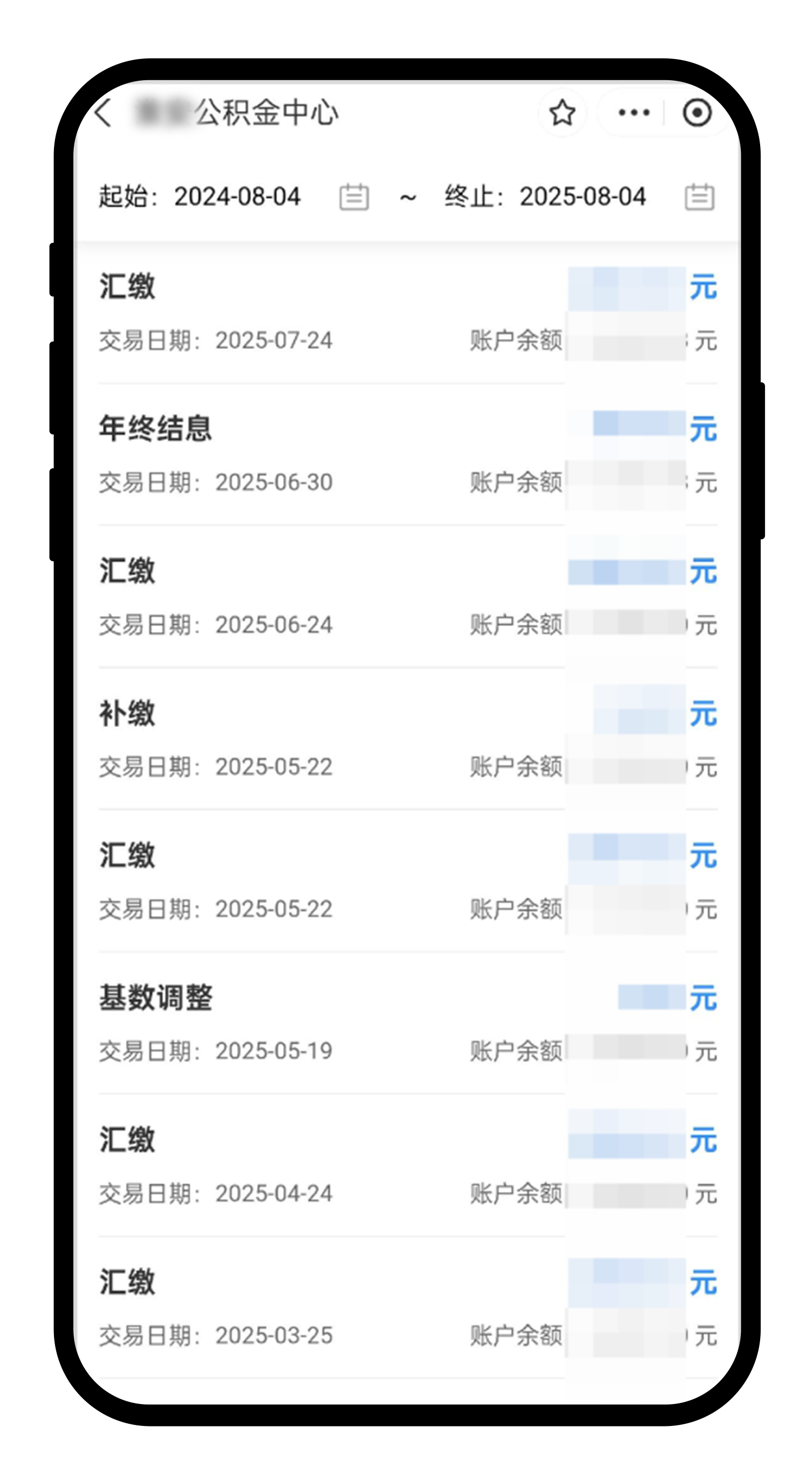Open the three-dot more menu
Viewport: 812px width, 1481px height.
(633, 113)
